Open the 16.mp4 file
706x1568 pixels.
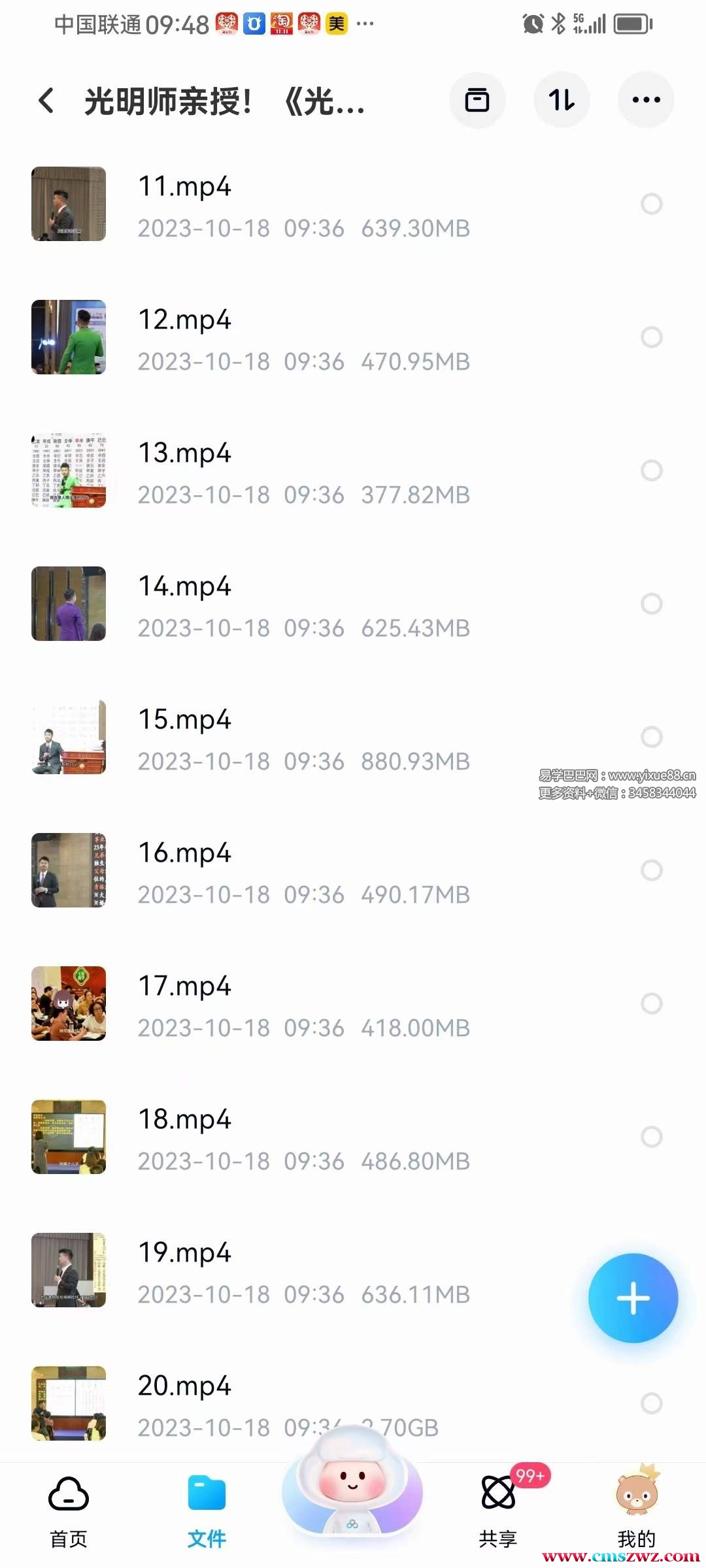[184, 853]
